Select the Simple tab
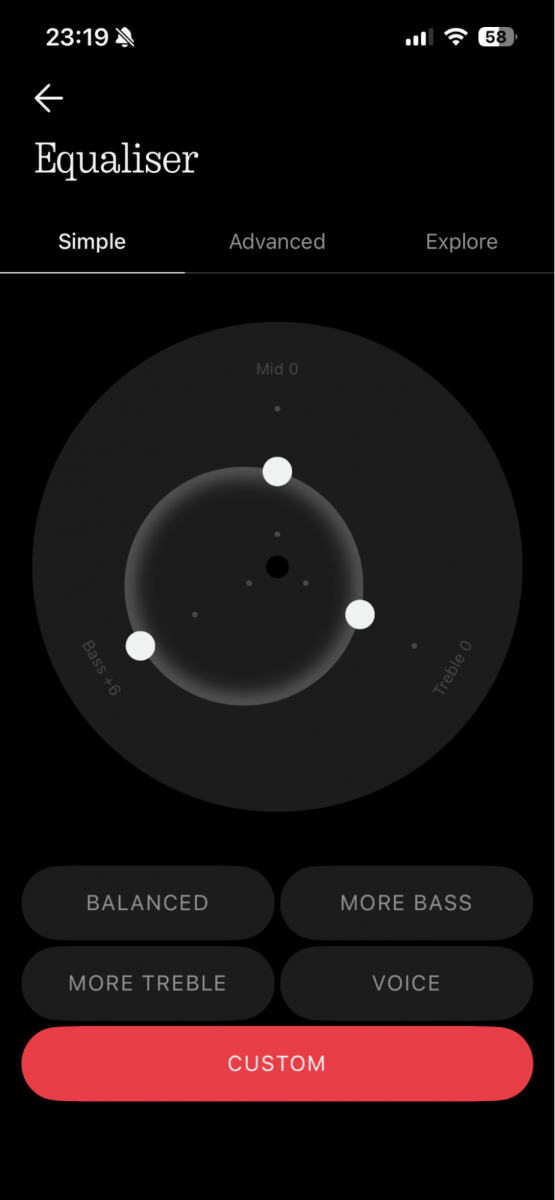Viewport: 555px width, 1200px height. point(92,242)
